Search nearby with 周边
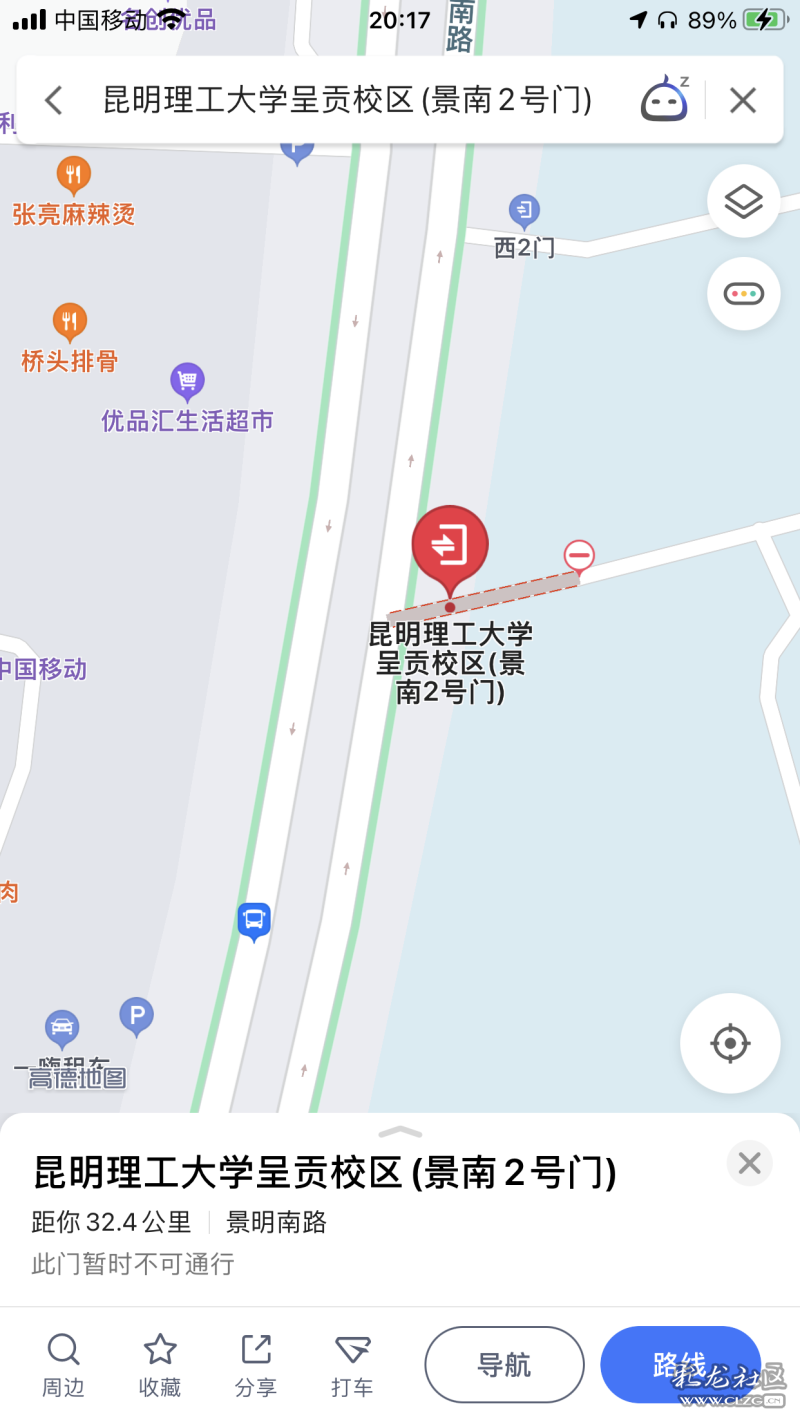The width and height of the screenshot is (800, 1422). [62, 1365]
